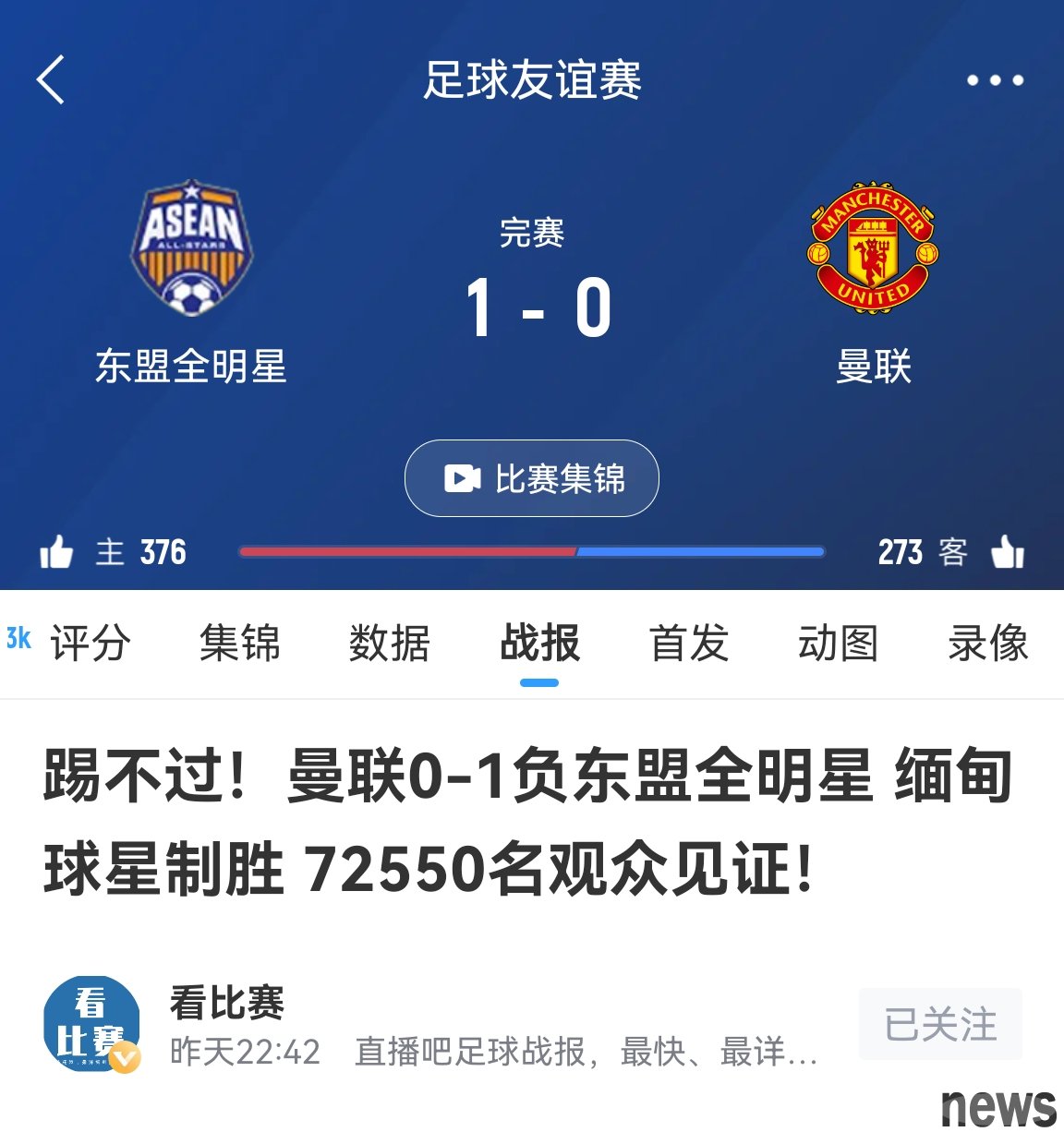Go back using the arrow icon
Viewport: 1064px width, 1132px height.
52,79
